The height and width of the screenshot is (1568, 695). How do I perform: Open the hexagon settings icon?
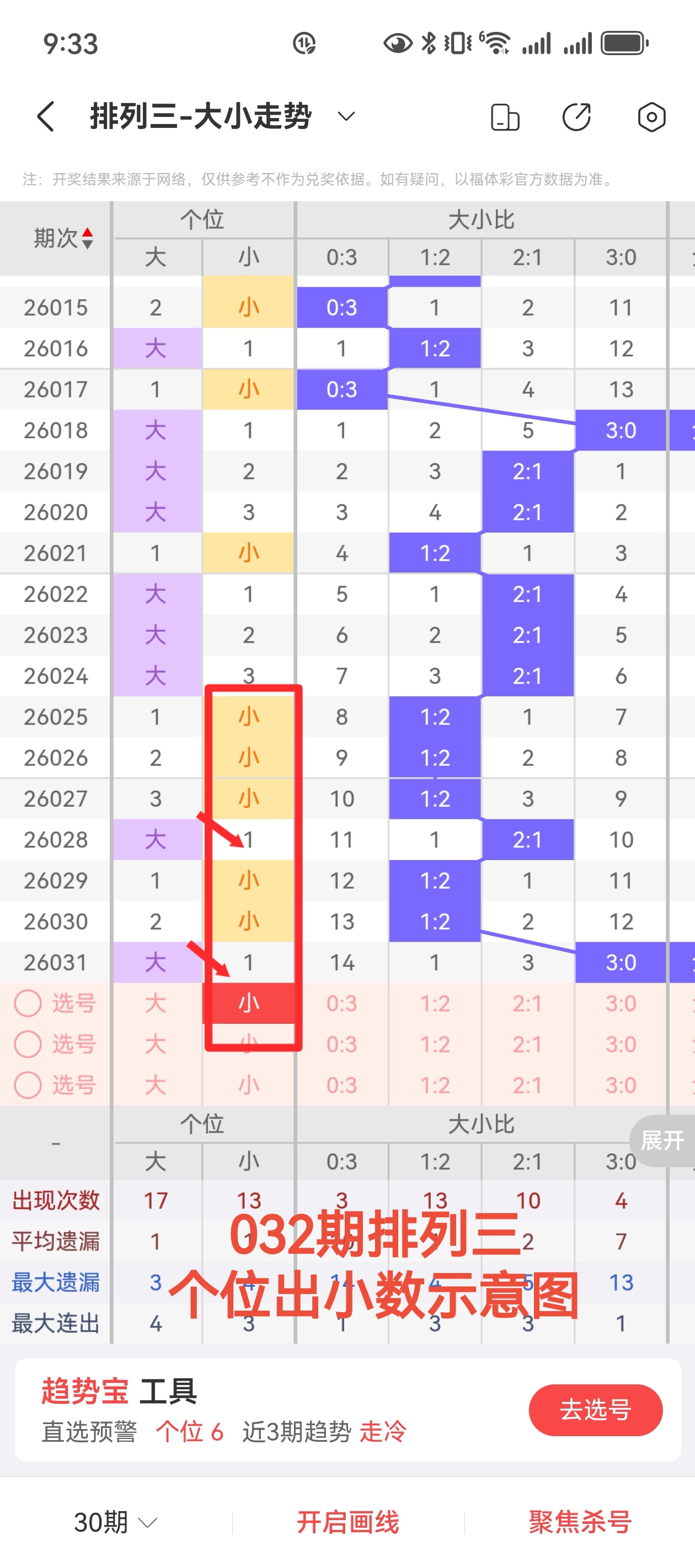651,117
